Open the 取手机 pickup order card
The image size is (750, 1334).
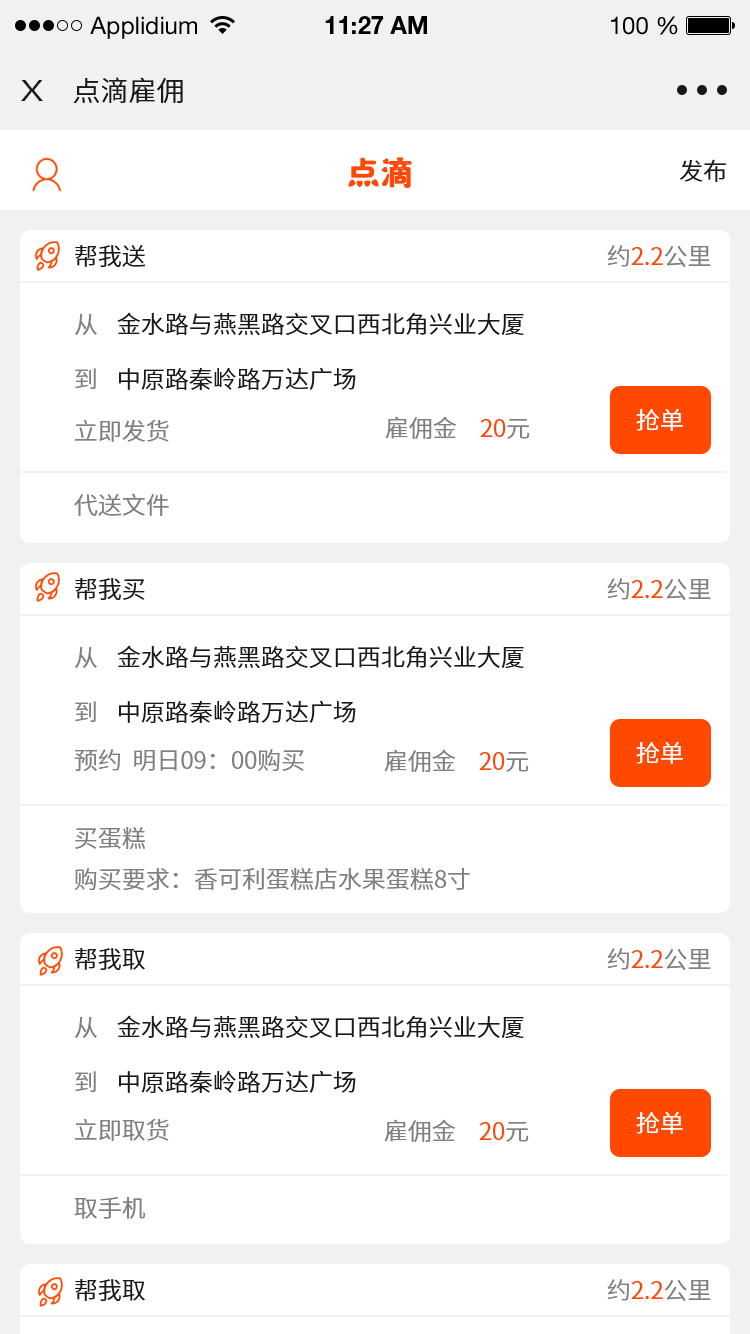click(x=300, y=1082)
